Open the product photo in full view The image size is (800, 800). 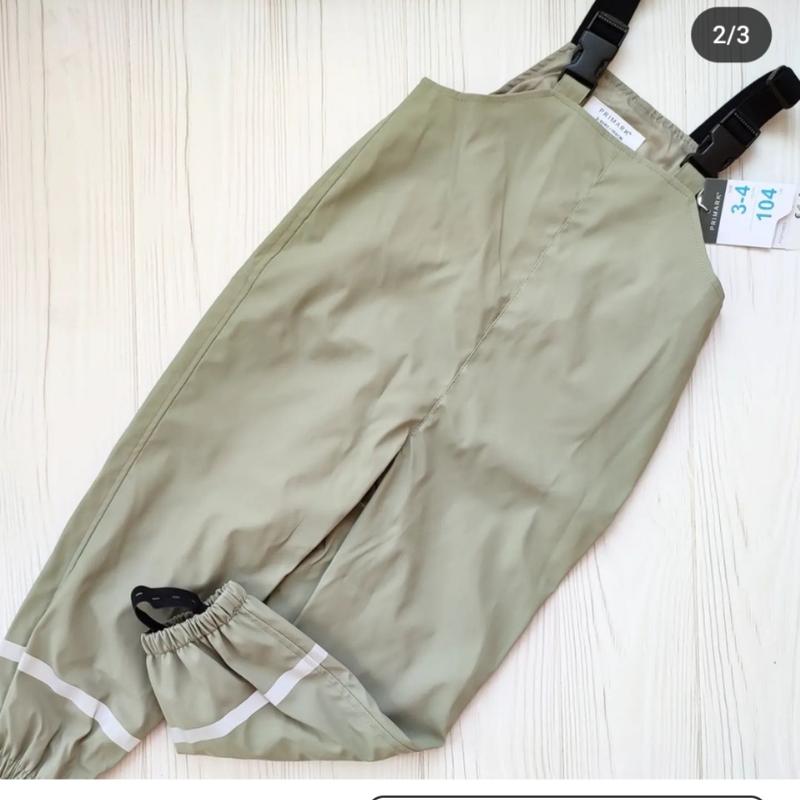point(400,390)
